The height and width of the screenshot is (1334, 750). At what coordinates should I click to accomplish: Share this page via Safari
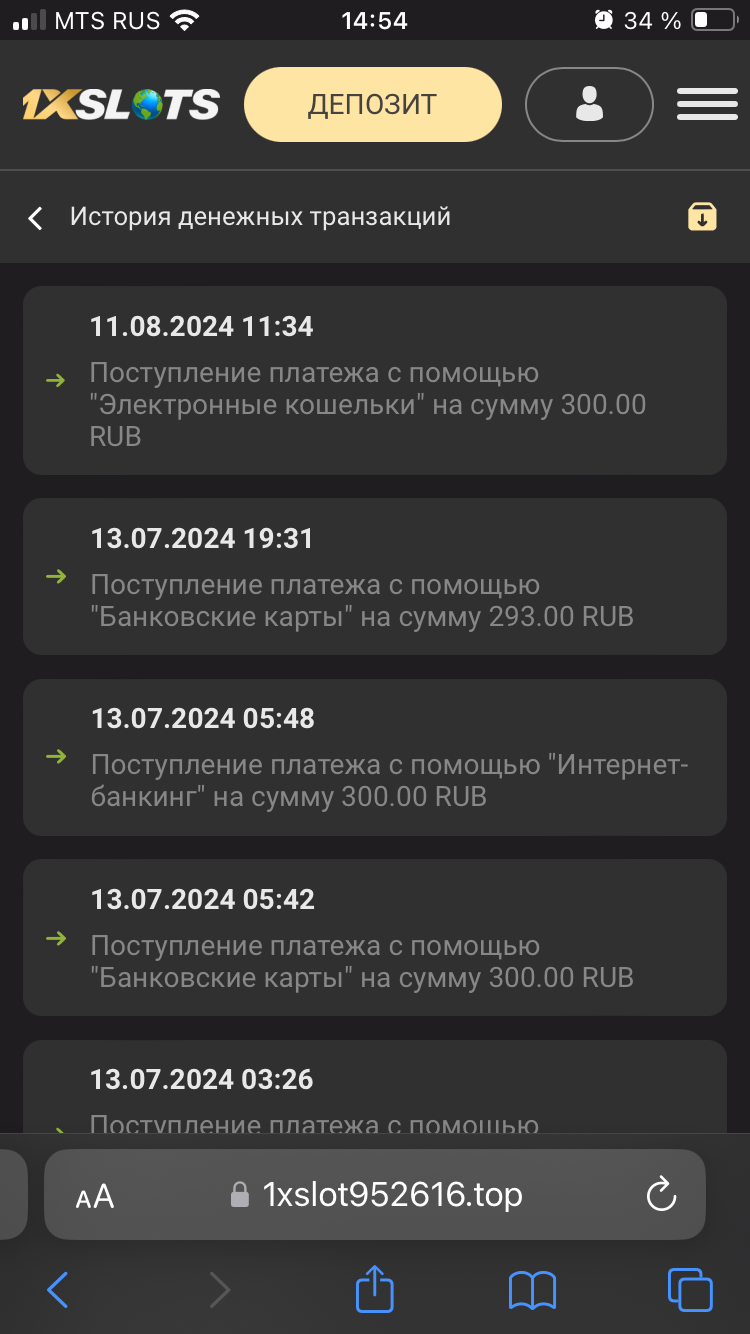[375, 1289]
